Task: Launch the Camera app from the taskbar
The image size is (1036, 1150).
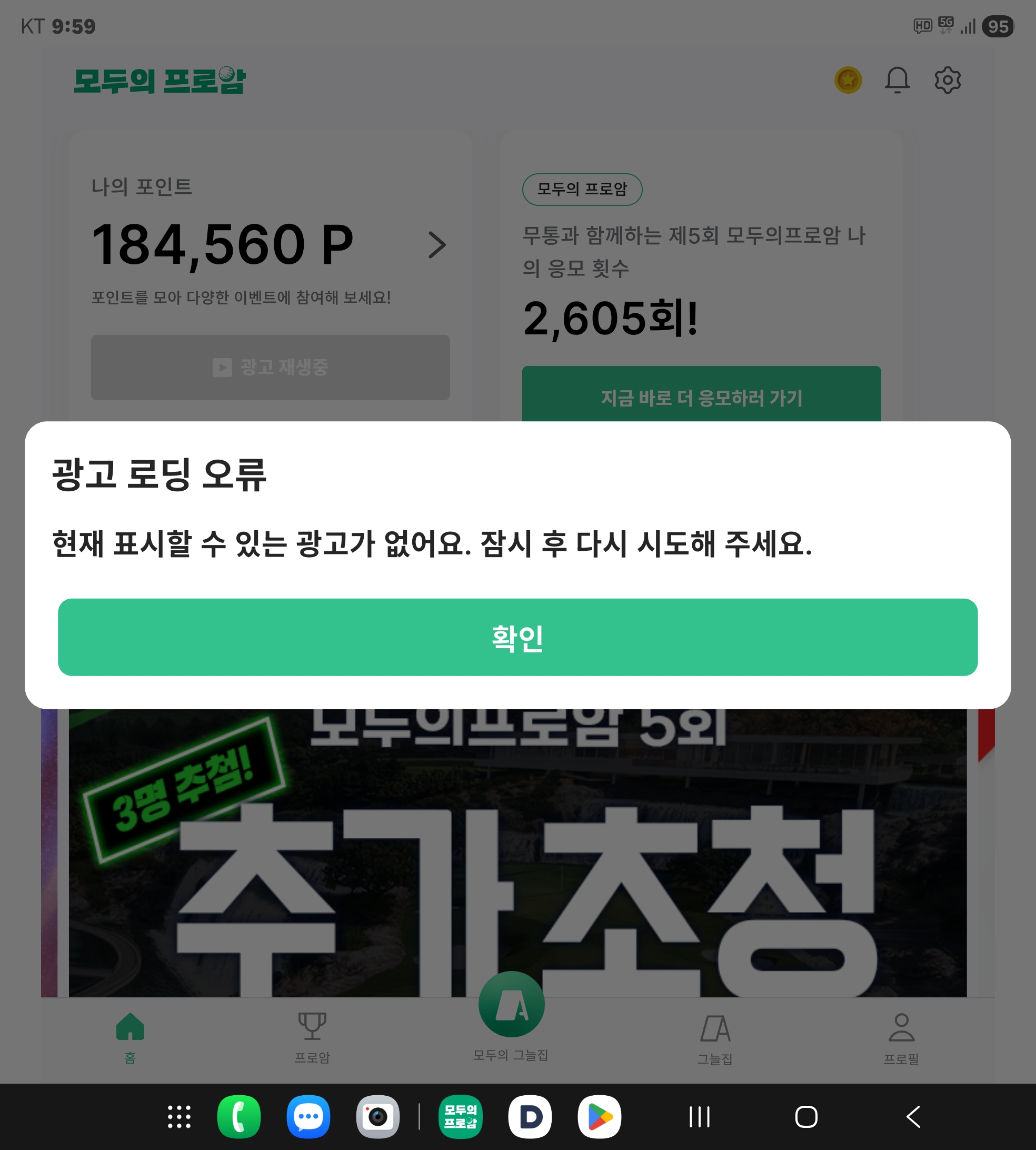Action: (x=377, y=1116)
